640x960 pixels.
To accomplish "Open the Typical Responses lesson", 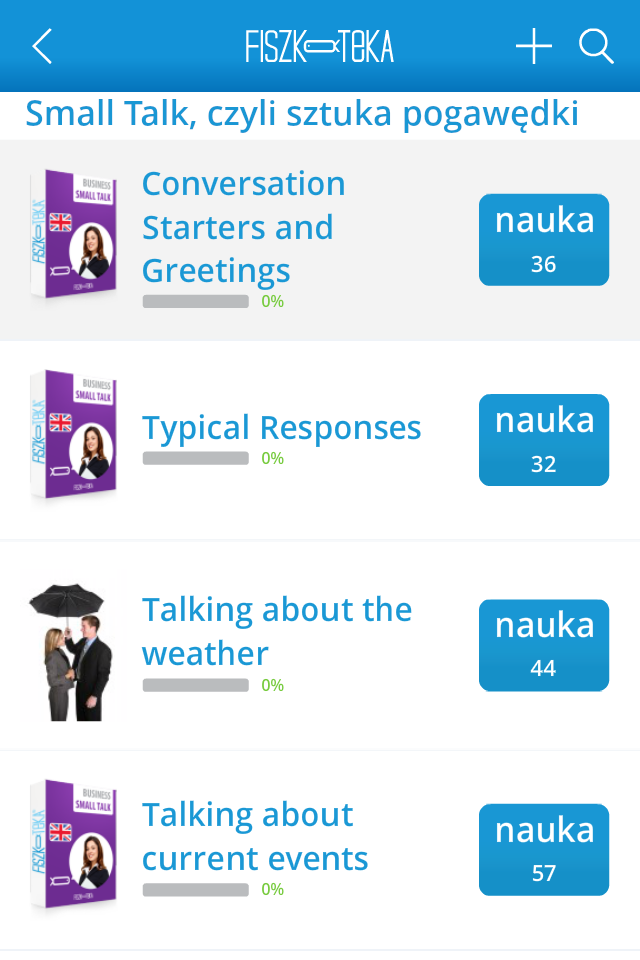I will point(281,428).
